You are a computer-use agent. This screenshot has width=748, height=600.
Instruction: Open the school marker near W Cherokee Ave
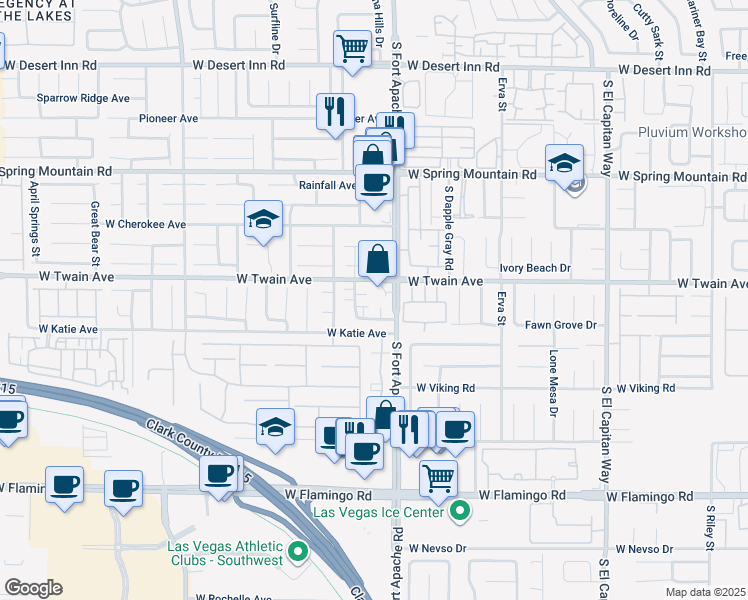(x=263, y=222)
